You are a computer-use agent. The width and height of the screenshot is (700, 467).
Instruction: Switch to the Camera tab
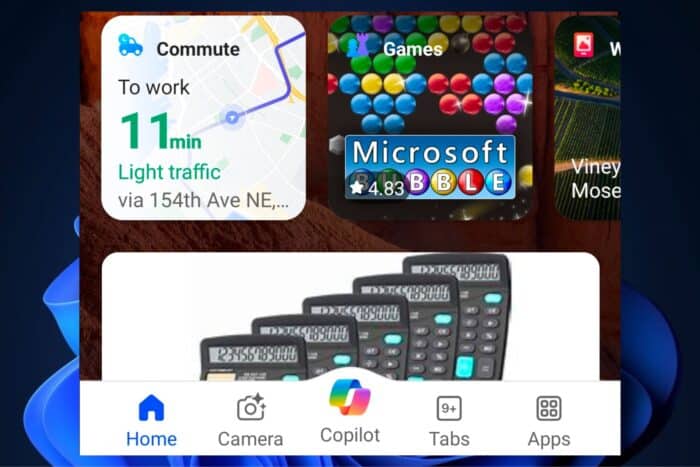coord(250,421)
